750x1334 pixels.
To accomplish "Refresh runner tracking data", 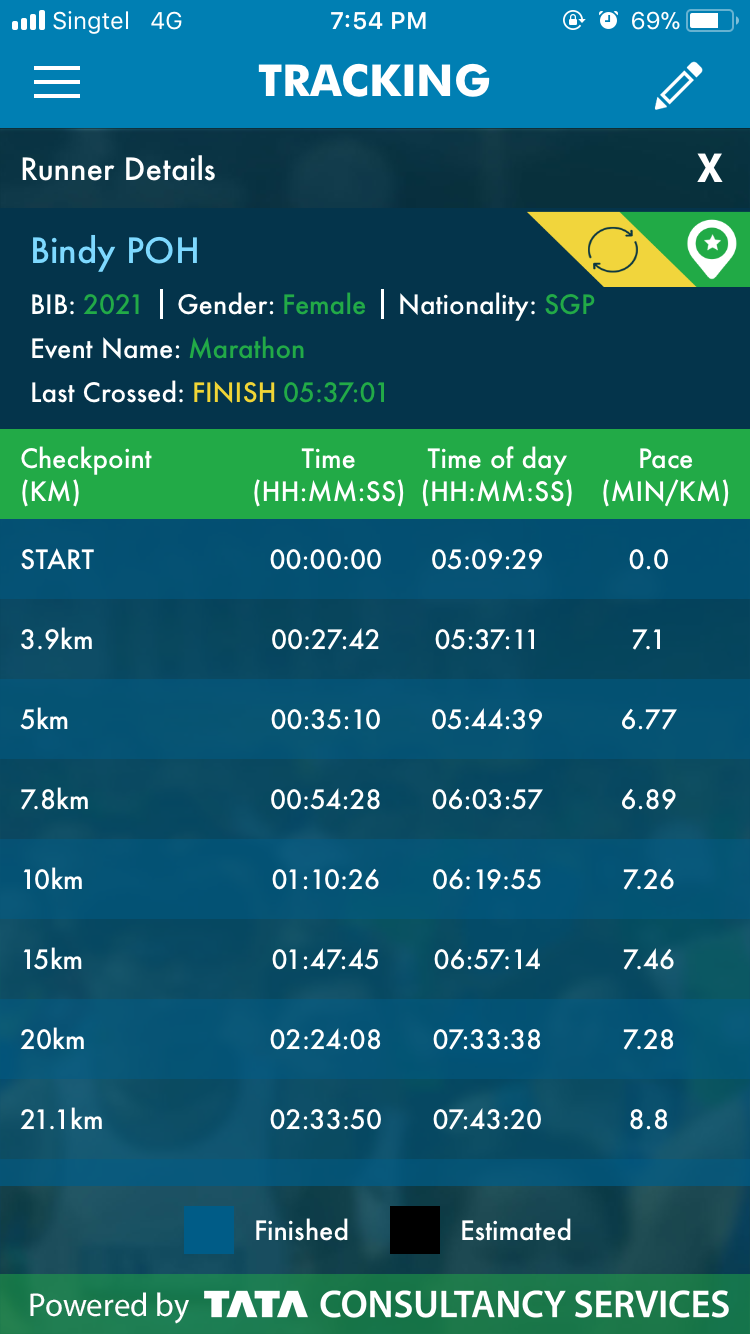I will coord(612,250).
